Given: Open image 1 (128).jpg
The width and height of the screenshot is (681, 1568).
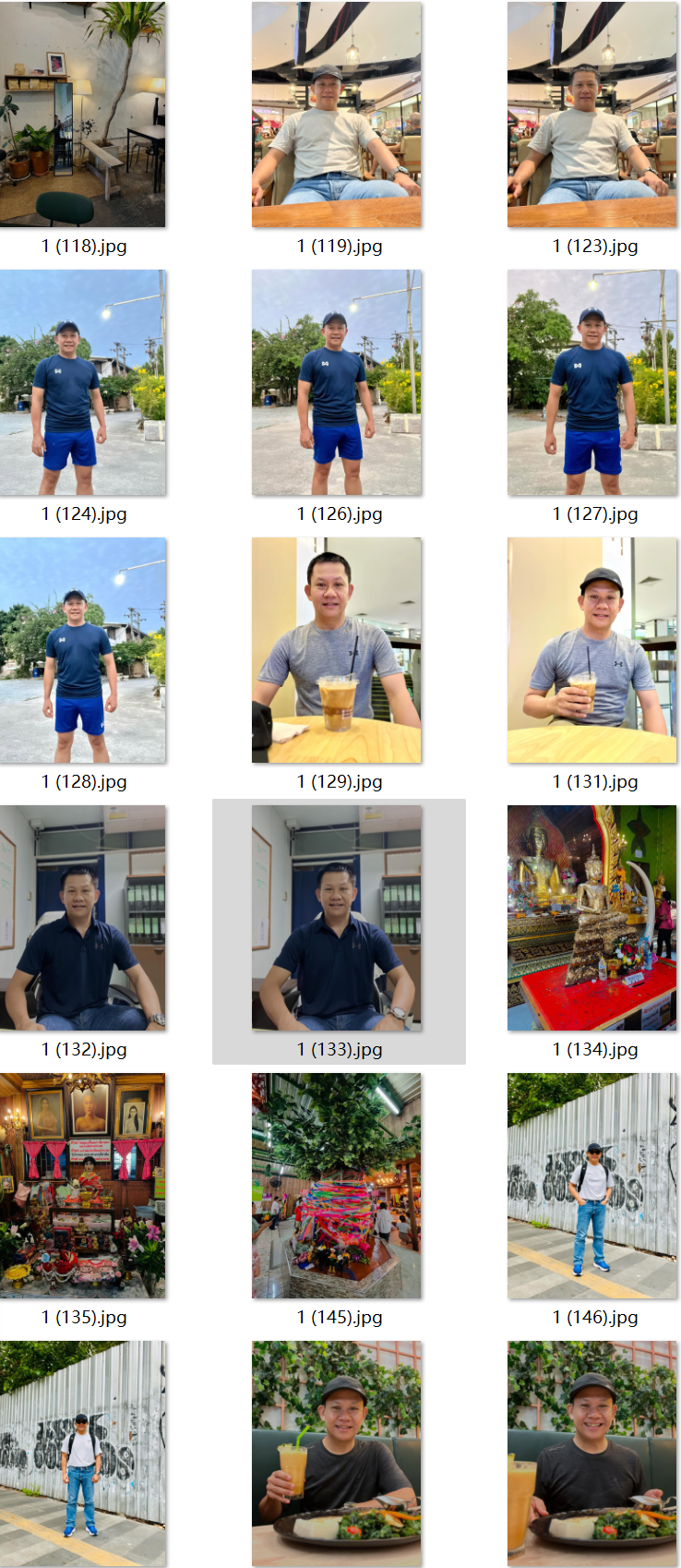Looking at the screenshot, I should pos(83,650).
